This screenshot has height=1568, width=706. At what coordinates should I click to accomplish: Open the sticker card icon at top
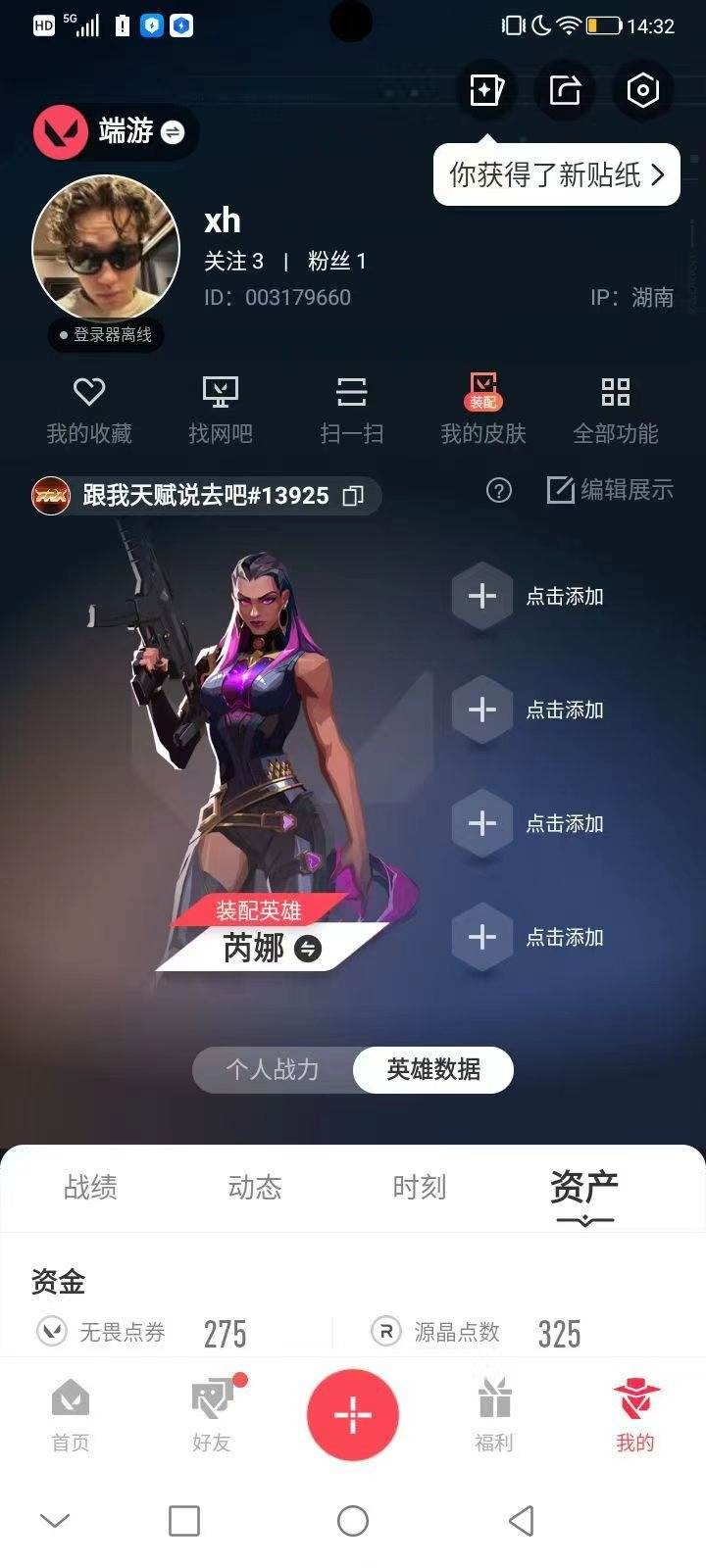click(486, 90)
